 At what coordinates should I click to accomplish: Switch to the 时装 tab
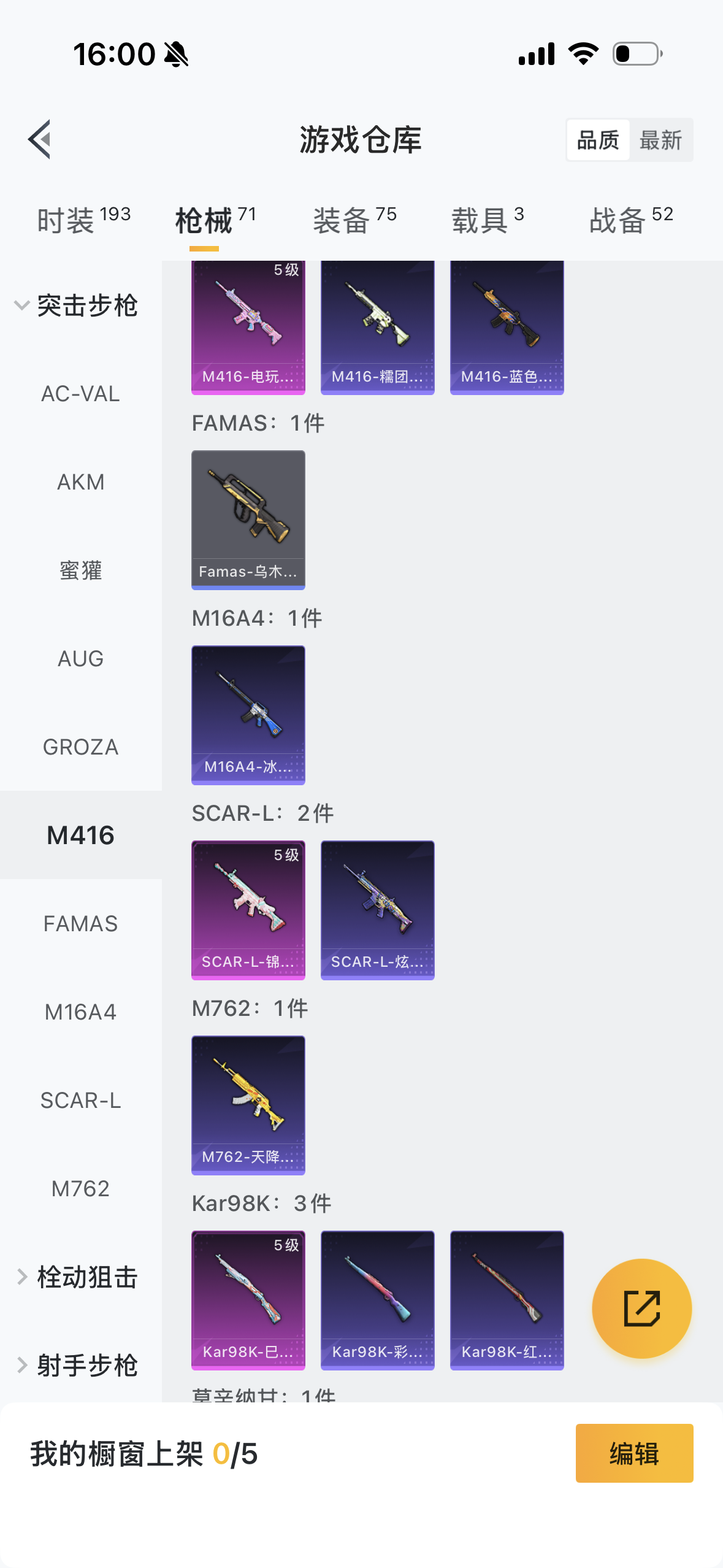coord(83,220)
